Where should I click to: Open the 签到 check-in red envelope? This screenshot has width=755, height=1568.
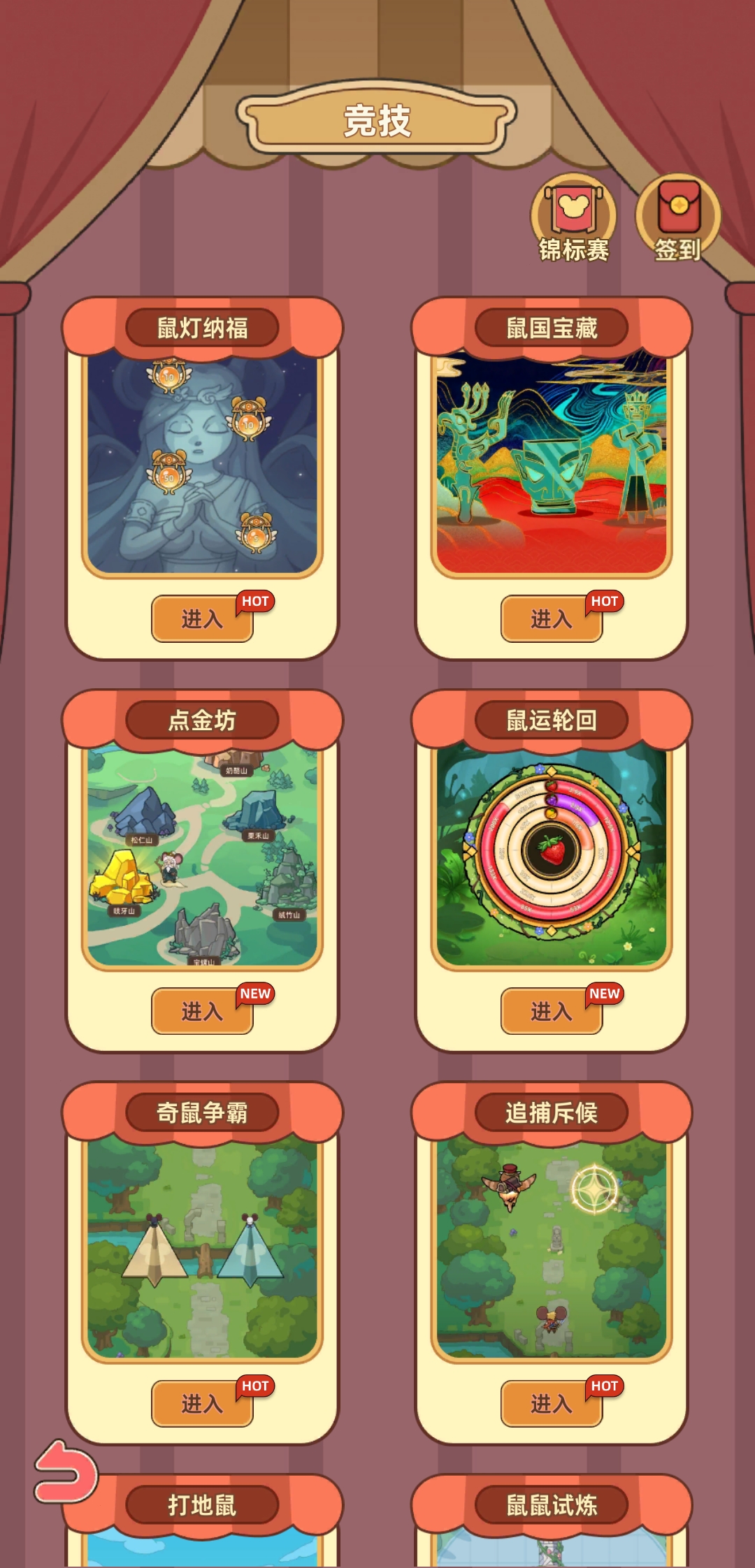[x=677, y=218]
